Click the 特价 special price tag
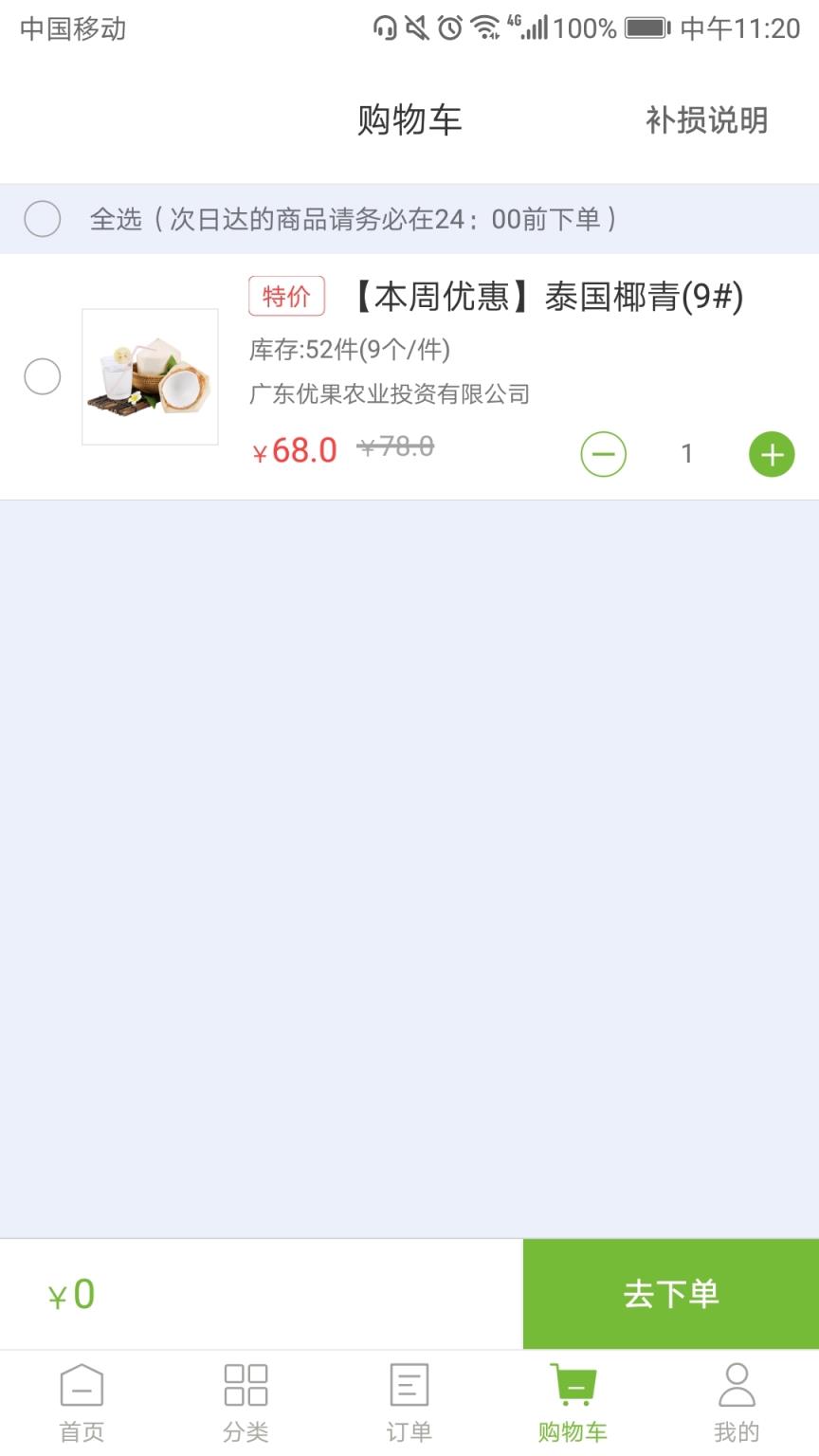 pos(285,297)
